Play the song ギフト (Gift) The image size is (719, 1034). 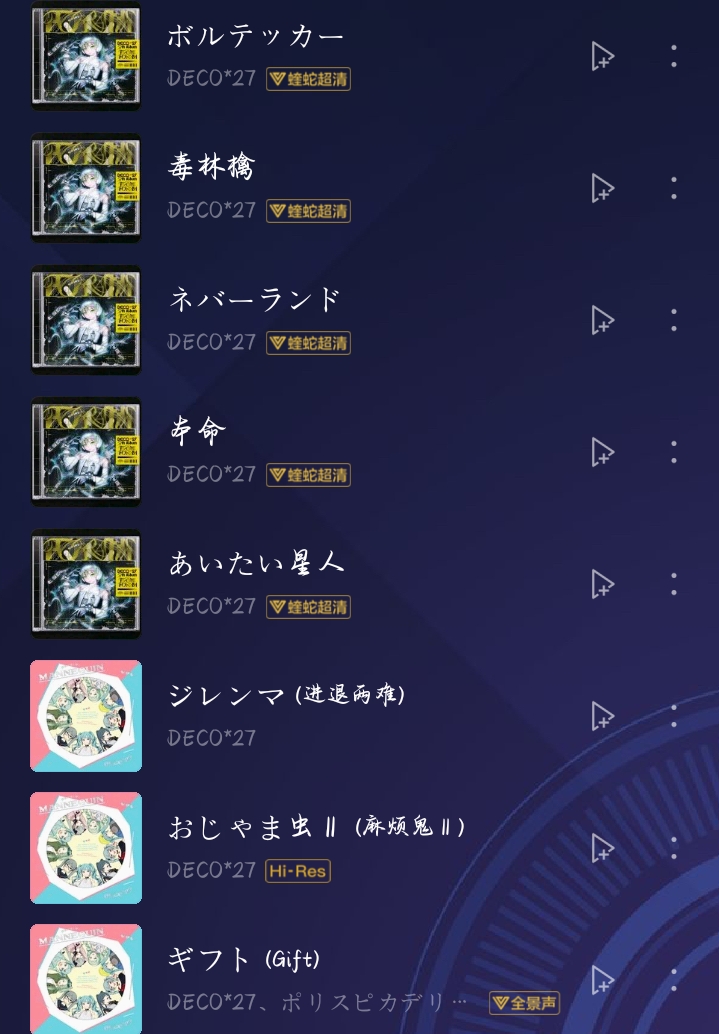click(243, 959)
